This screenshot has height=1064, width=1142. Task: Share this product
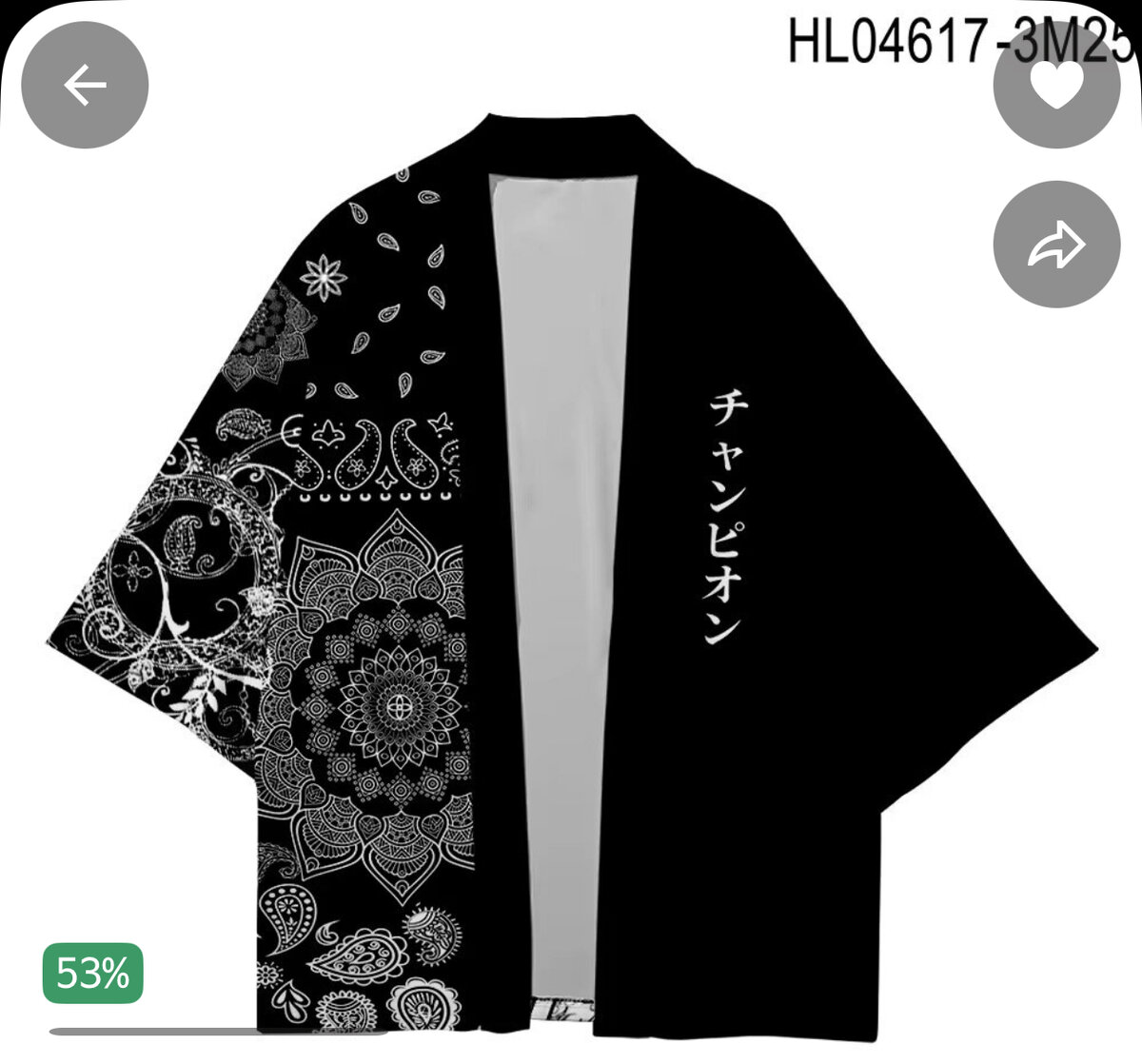1056,246
